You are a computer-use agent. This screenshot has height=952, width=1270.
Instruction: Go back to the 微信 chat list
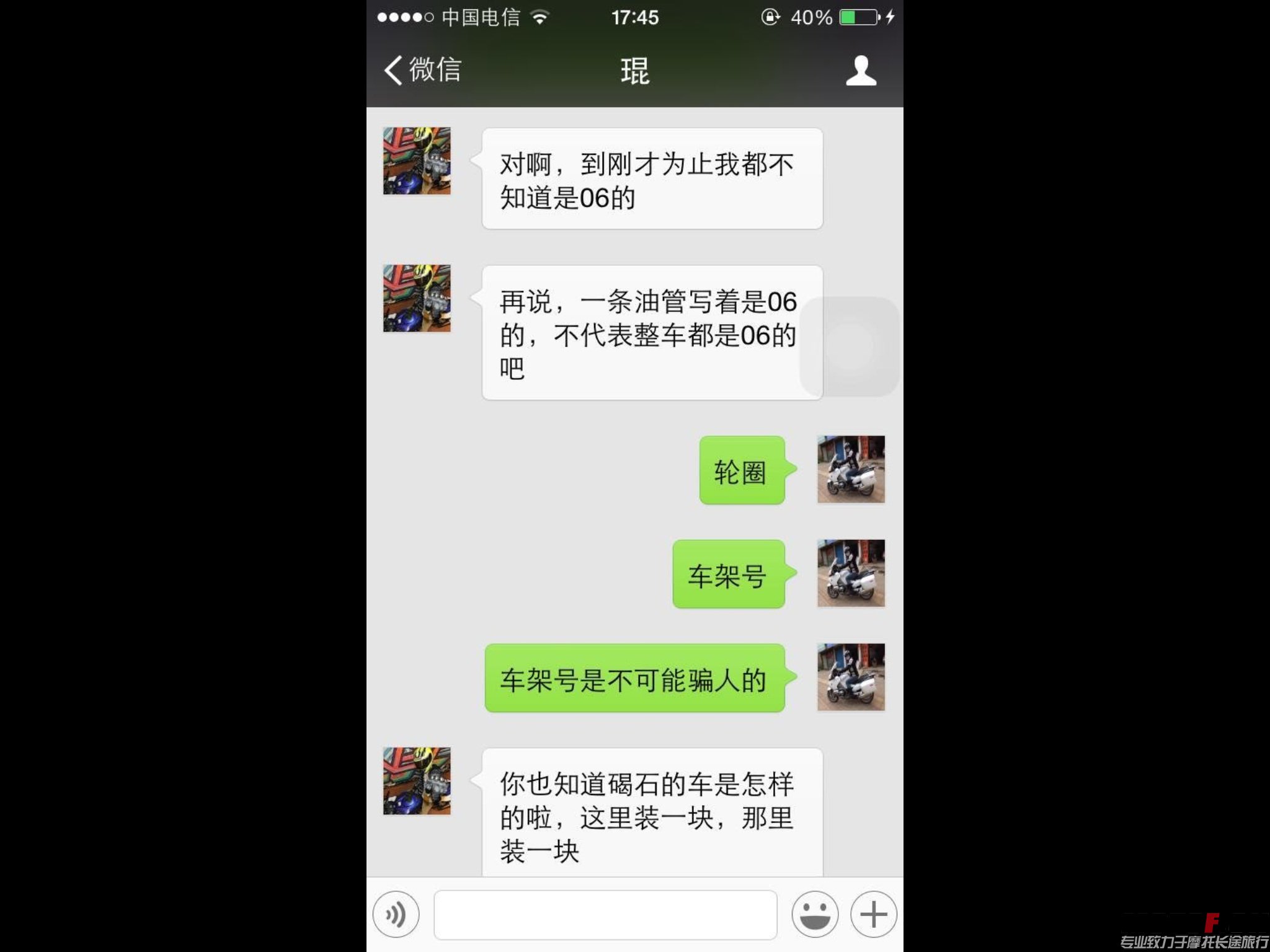click(423, 69)
